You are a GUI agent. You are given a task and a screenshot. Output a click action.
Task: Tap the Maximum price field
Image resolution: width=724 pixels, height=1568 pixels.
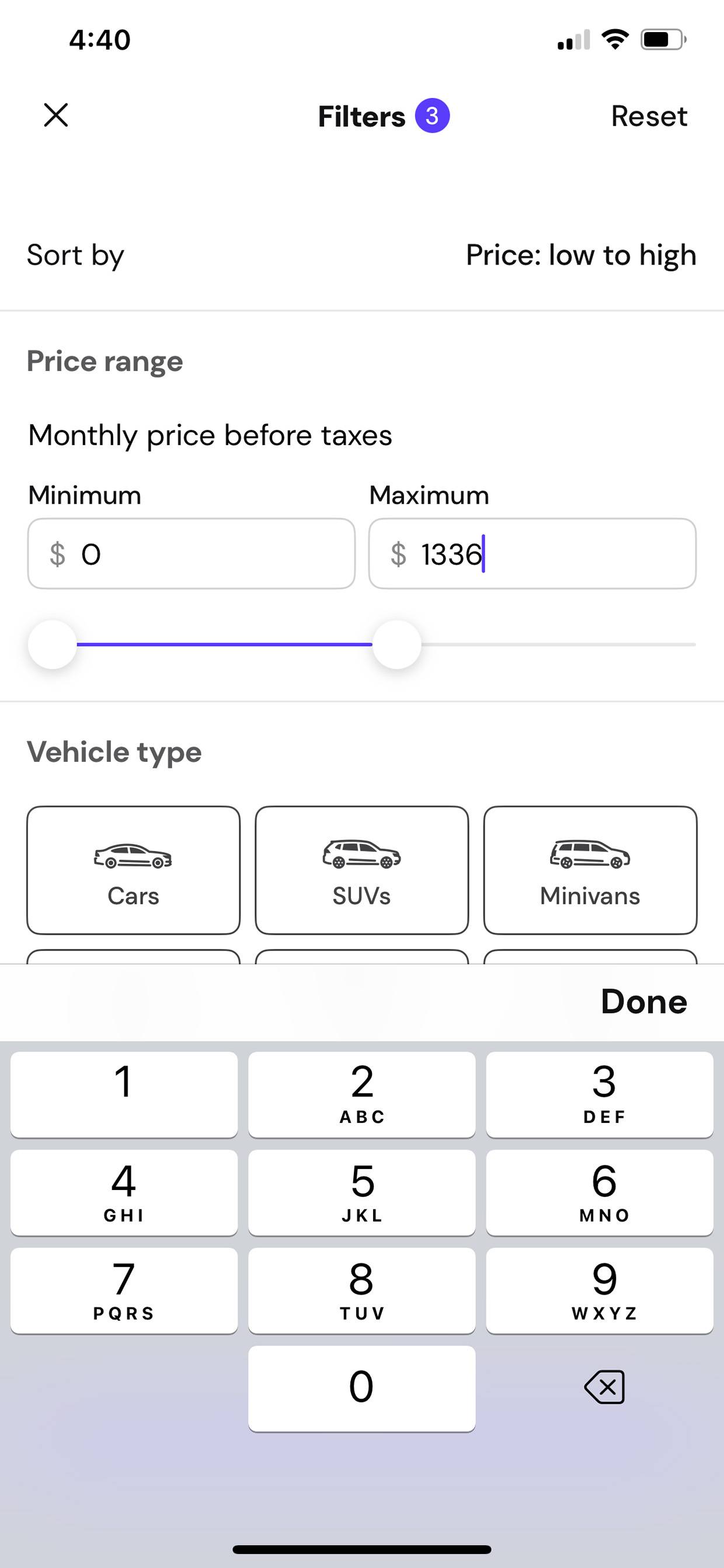click(532, 553)
